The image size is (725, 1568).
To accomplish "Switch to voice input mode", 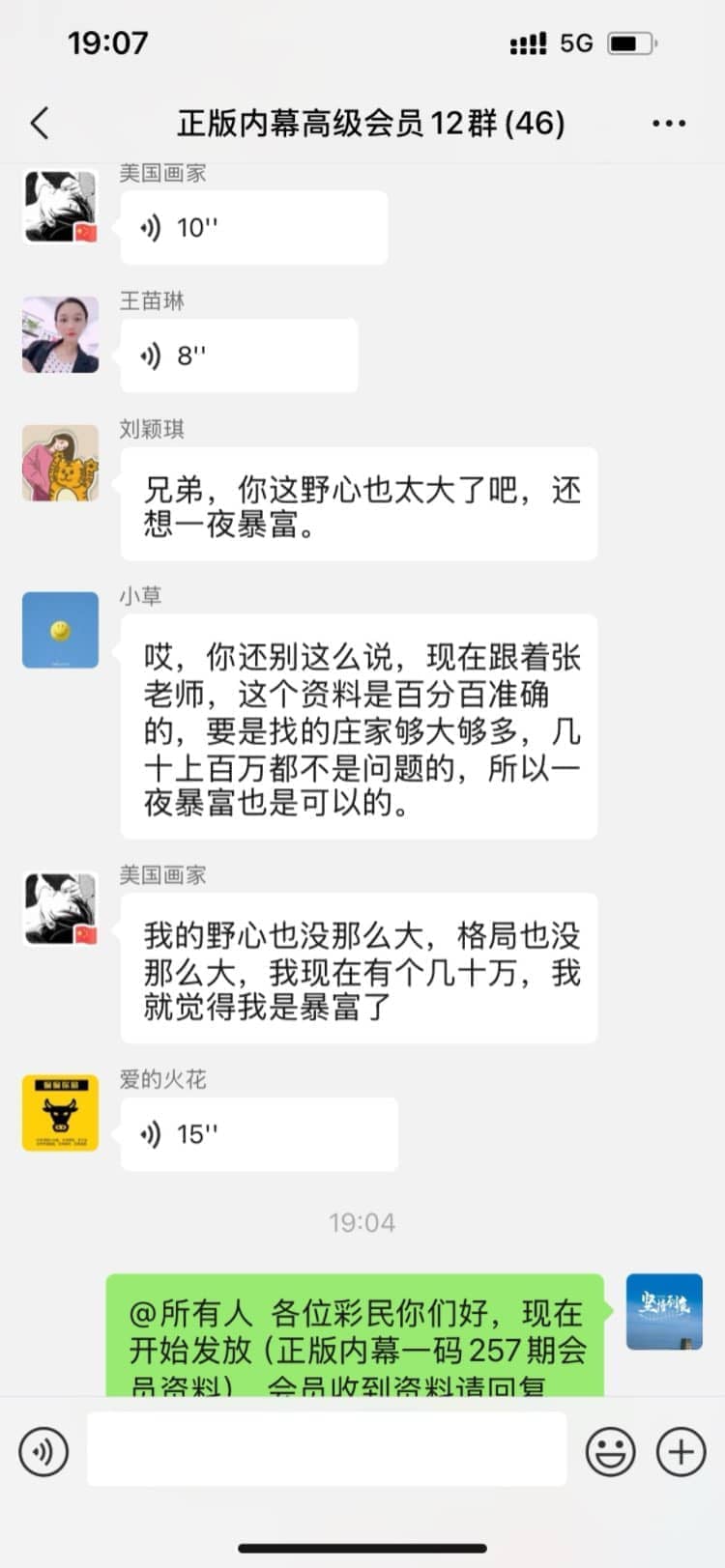I will point(43,1451).
